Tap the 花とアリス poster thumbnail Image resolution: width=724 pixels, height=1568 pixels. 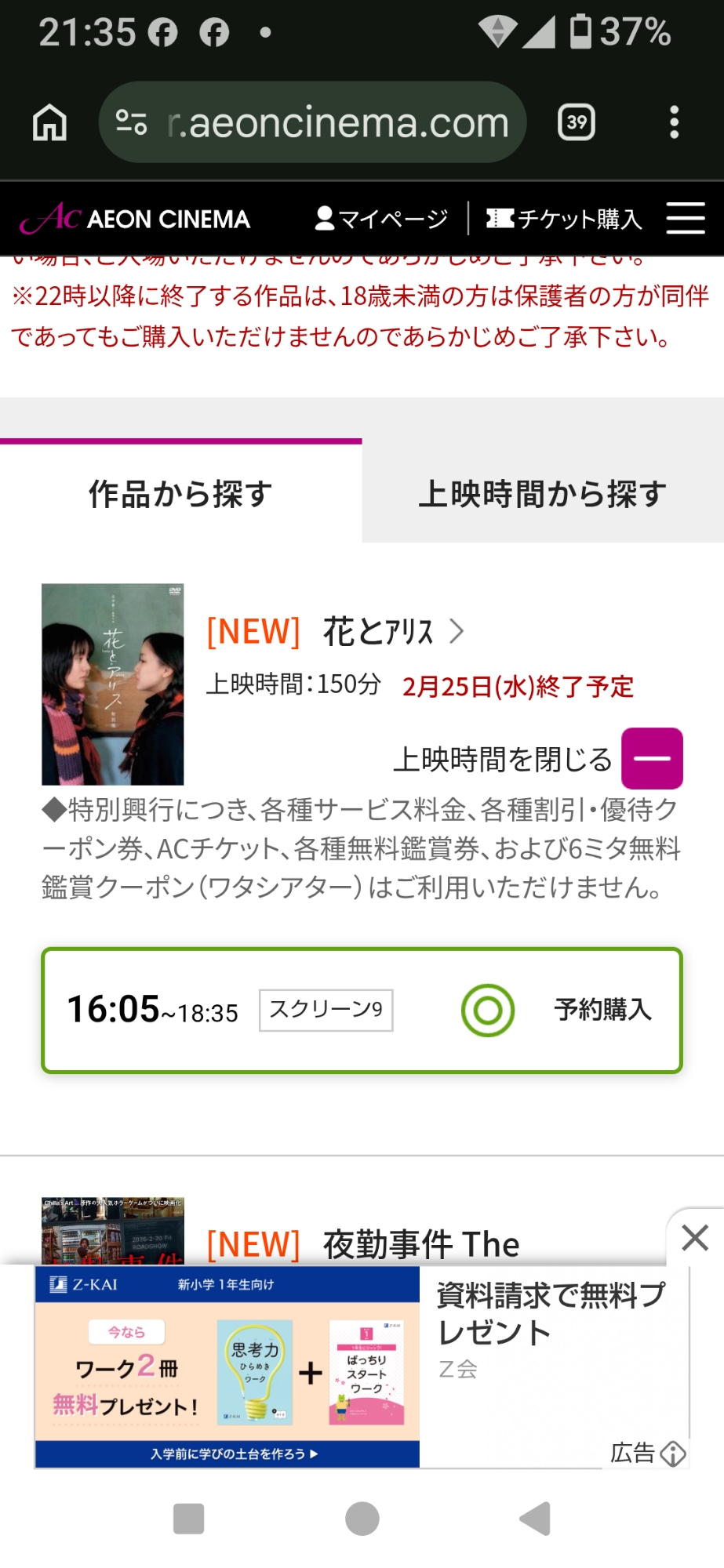tap(112, 684)
